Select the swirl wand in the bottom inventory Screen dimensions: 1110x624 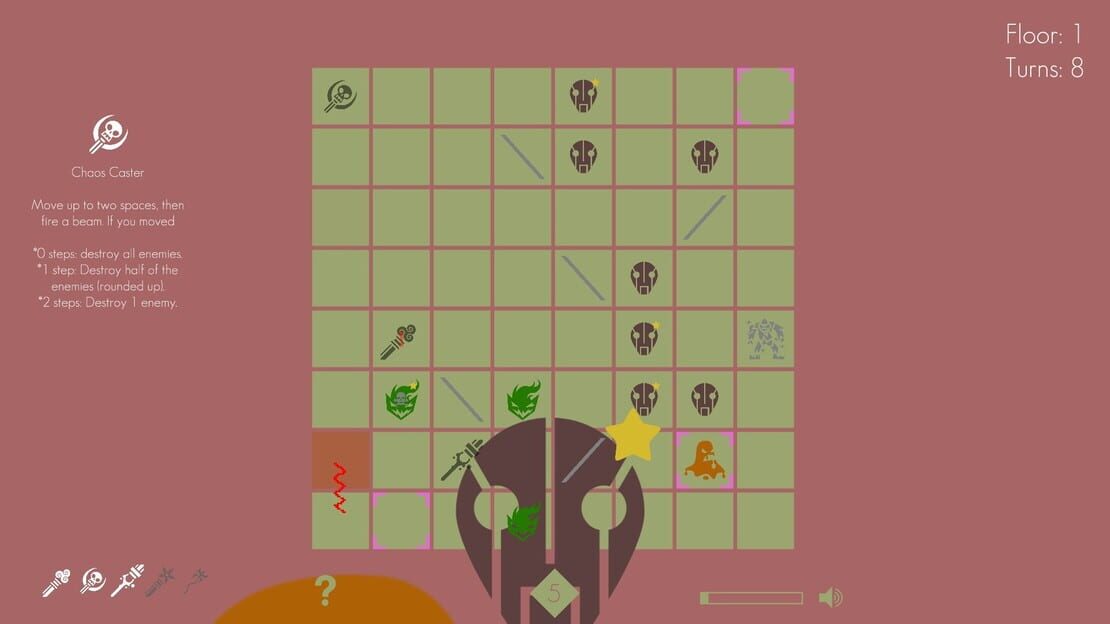click(56, 582)
